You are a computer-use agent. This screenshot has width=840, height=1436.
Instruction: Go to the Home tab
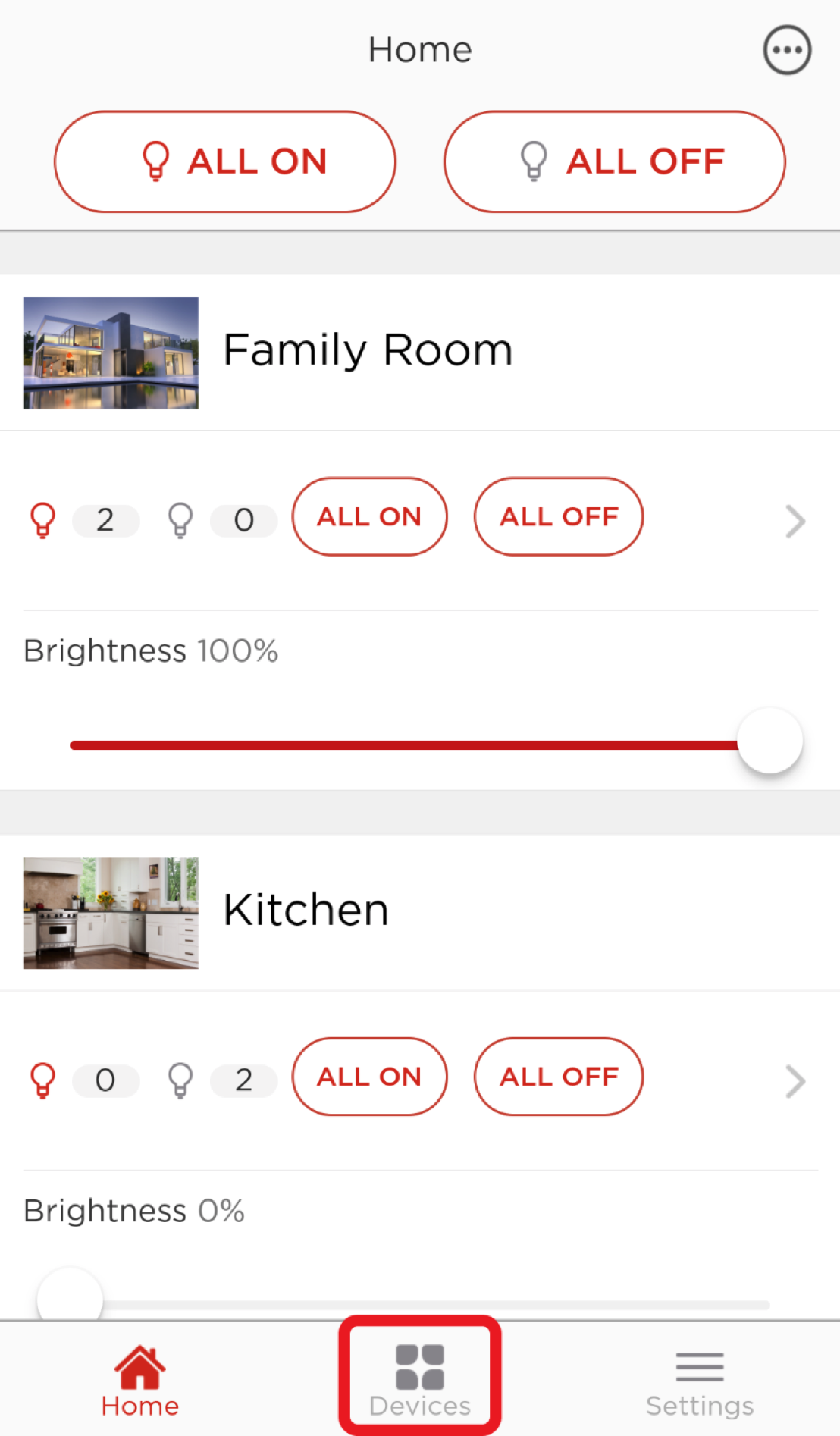coord(140,1381)
